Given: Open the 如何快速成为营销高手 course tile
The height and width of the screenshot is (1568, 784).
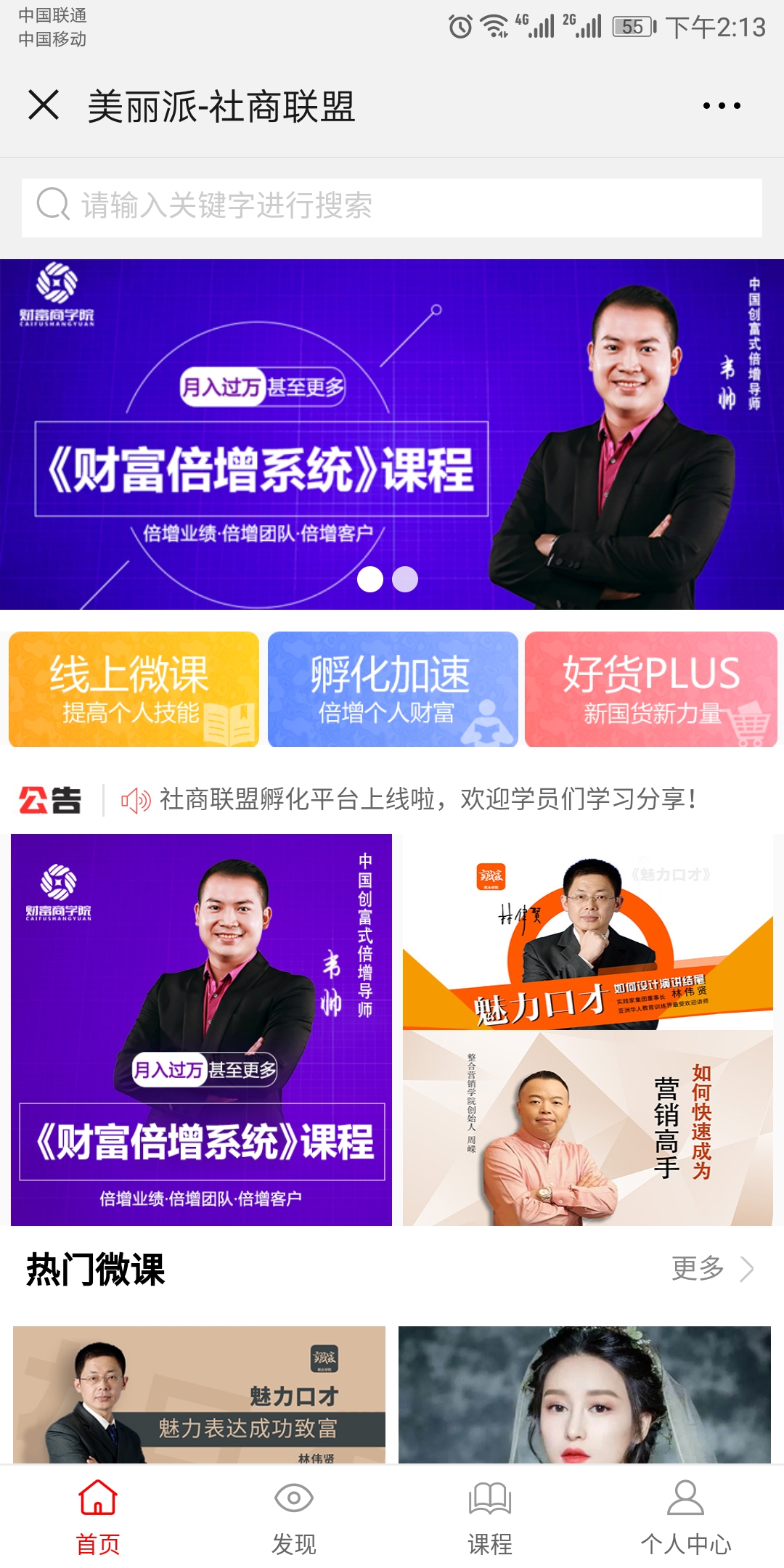Looking at the screenshot, I should click(588, 1129).
